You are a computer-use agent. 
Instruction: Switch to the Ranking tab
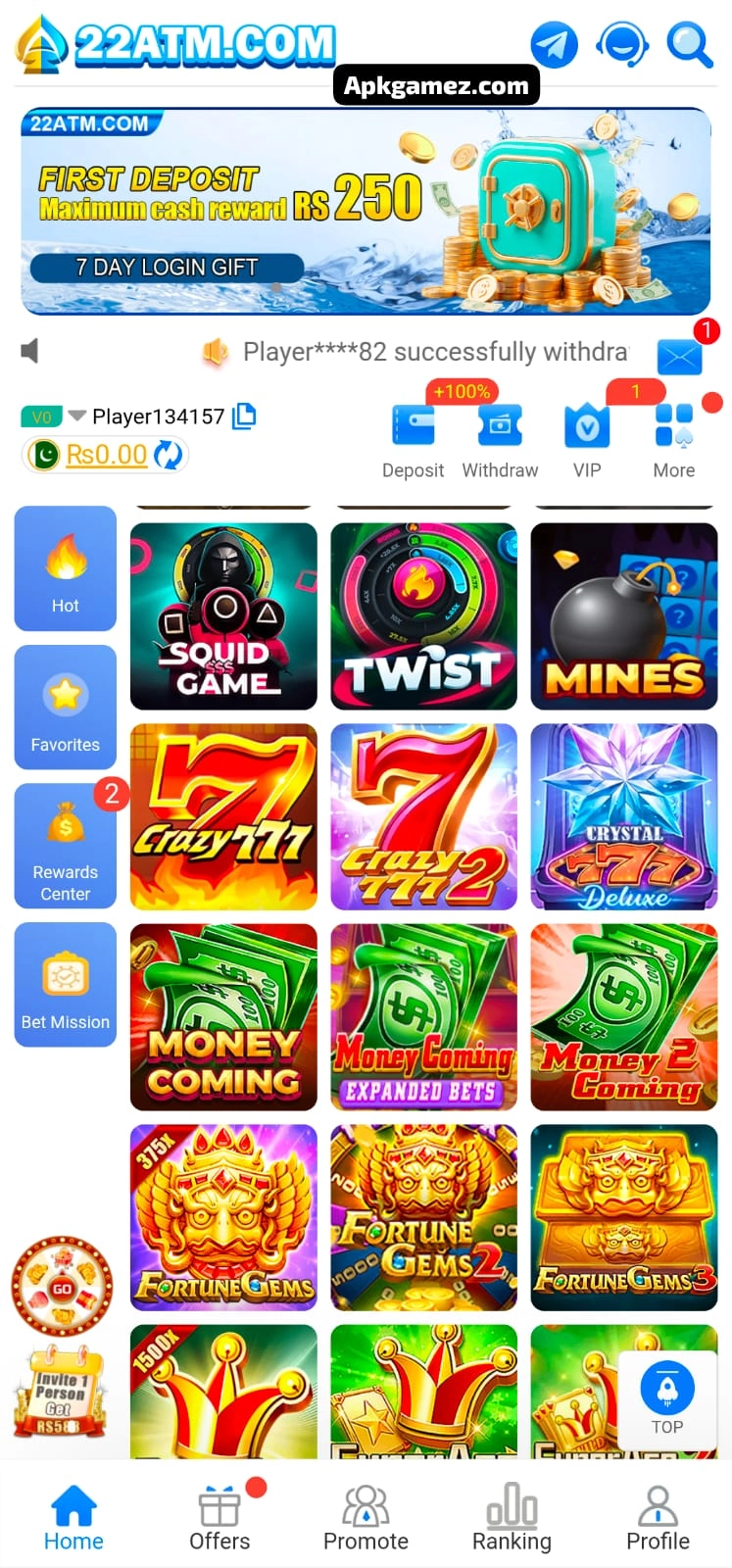[x=512, y=1517]
